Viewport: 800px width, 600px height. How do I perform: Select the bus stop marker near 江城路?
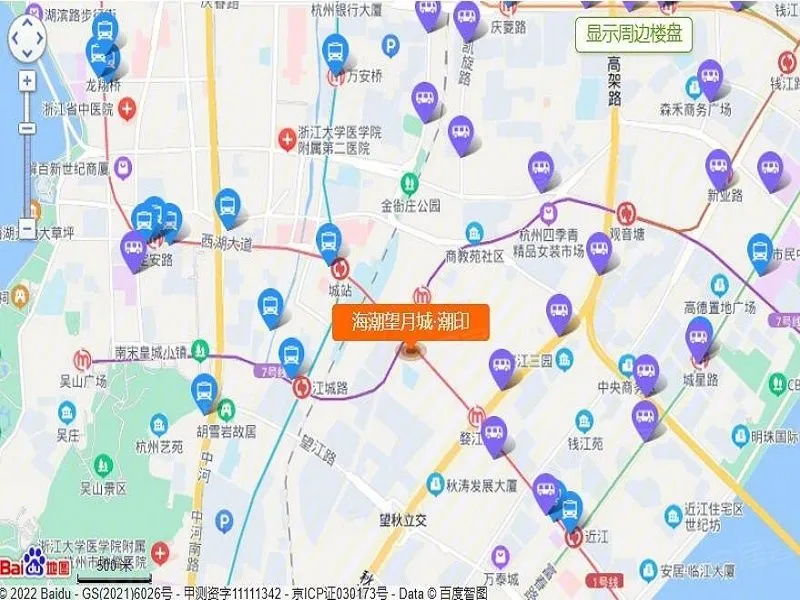[x=291, y=353]
